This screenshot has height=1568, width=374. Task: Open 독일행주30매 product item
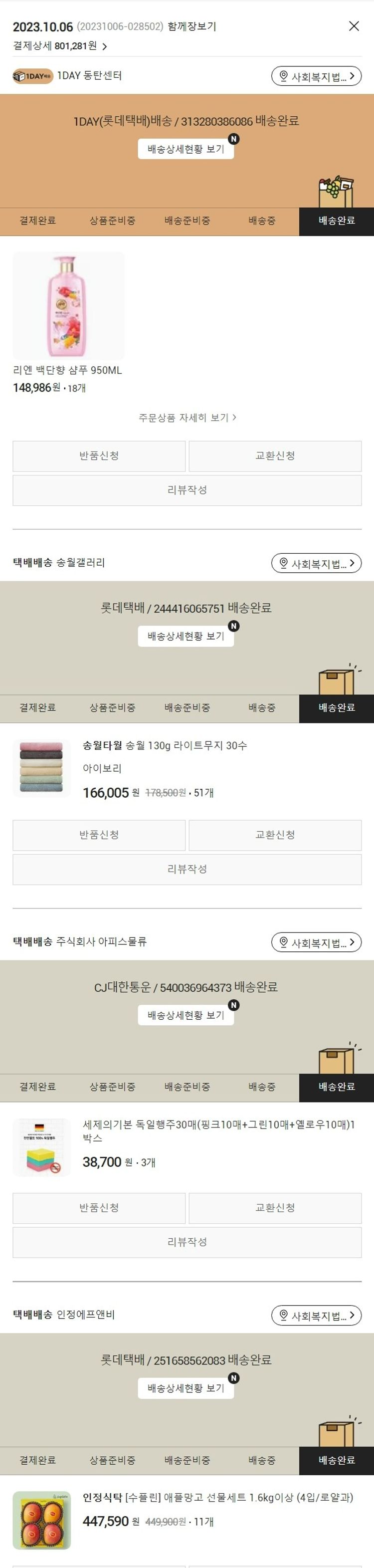click(218, 1130)
